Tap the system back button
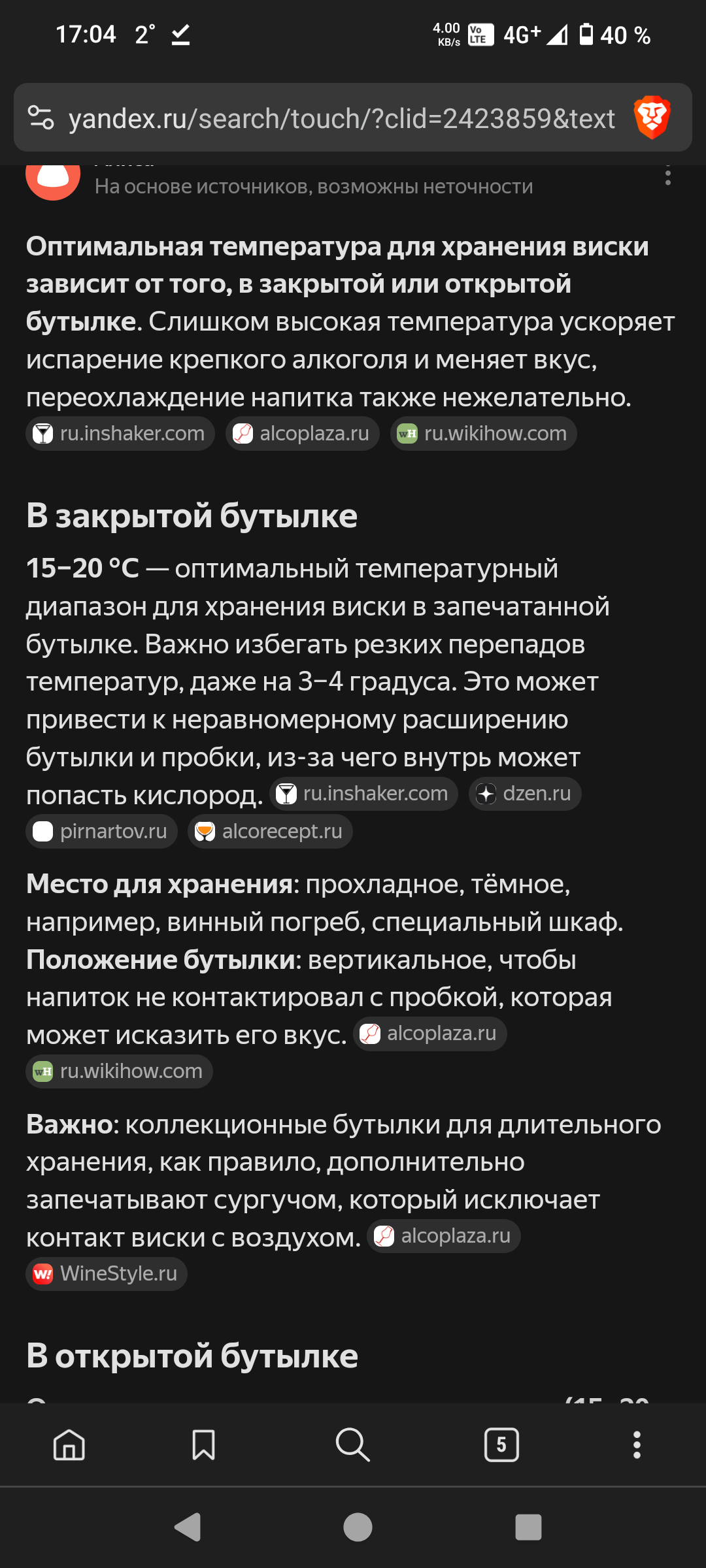The height and width of the screenshot is (1568, 706). point(188,1527)
